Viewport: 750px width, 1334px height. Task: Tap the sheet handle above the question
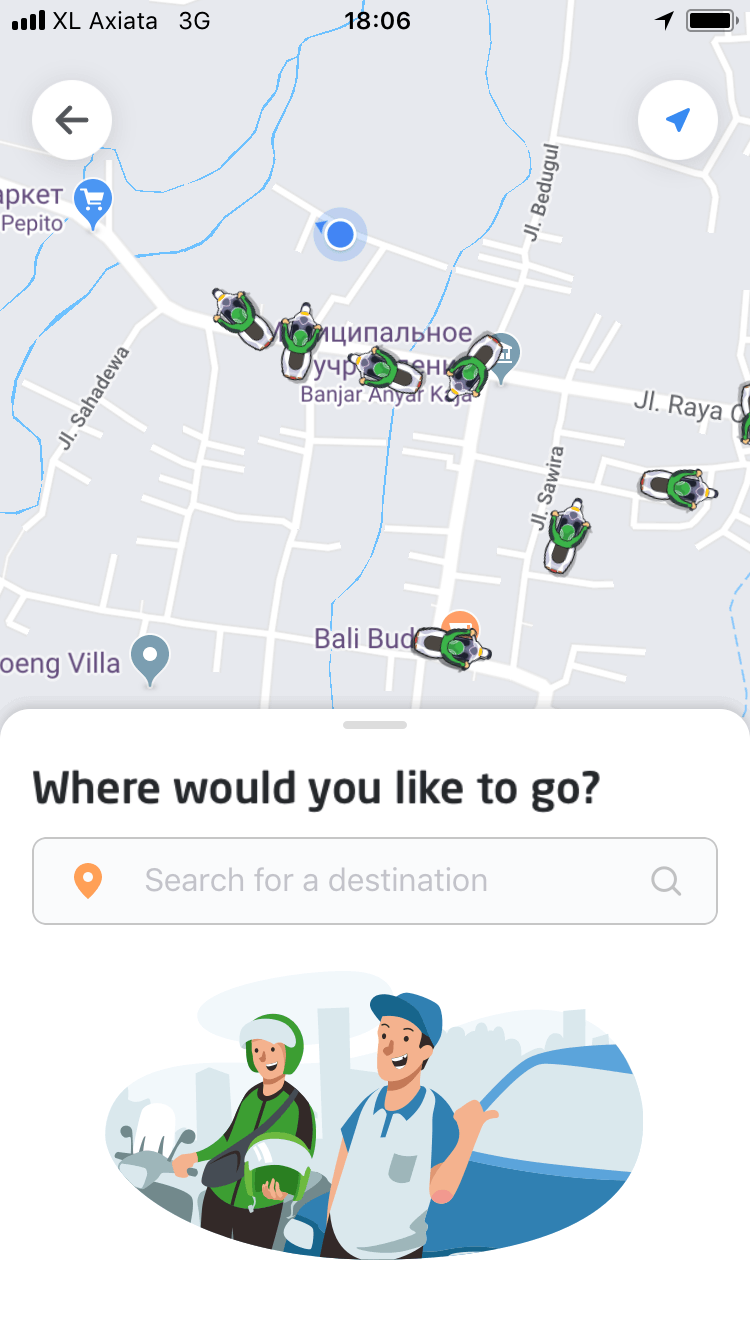click(x=375, y=725)
